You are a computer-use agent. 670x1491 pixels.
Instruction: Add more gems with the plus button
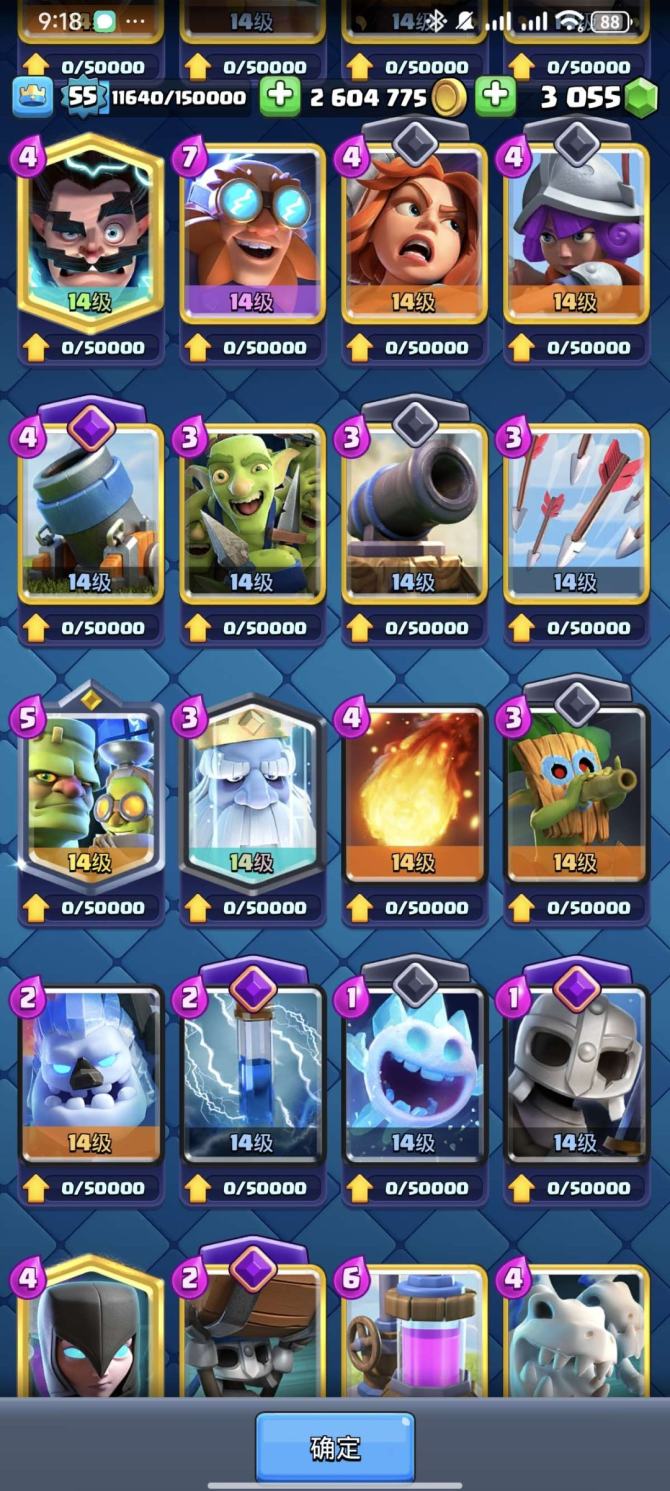495,97
